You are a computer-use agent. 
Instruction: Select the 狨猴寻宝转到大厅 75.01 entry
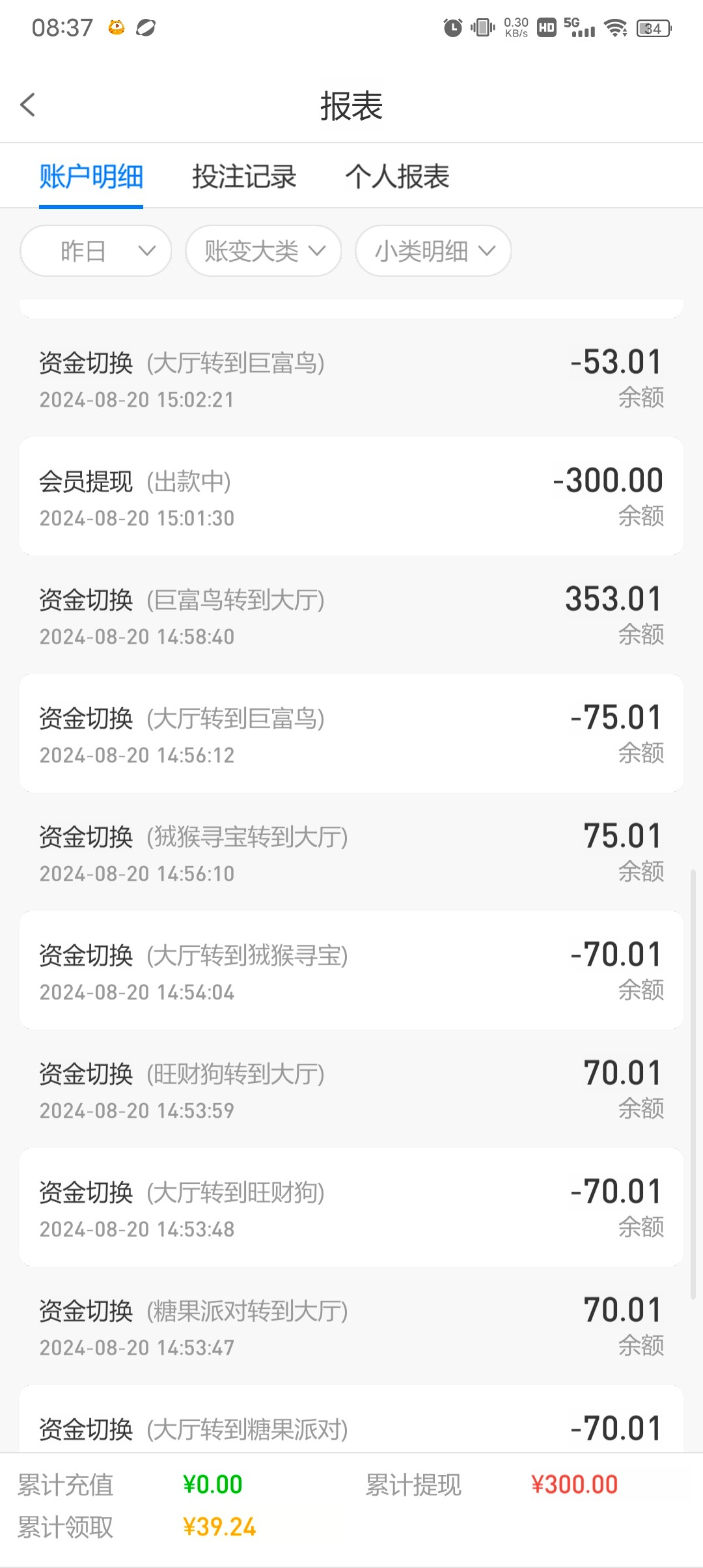(351, 852)
